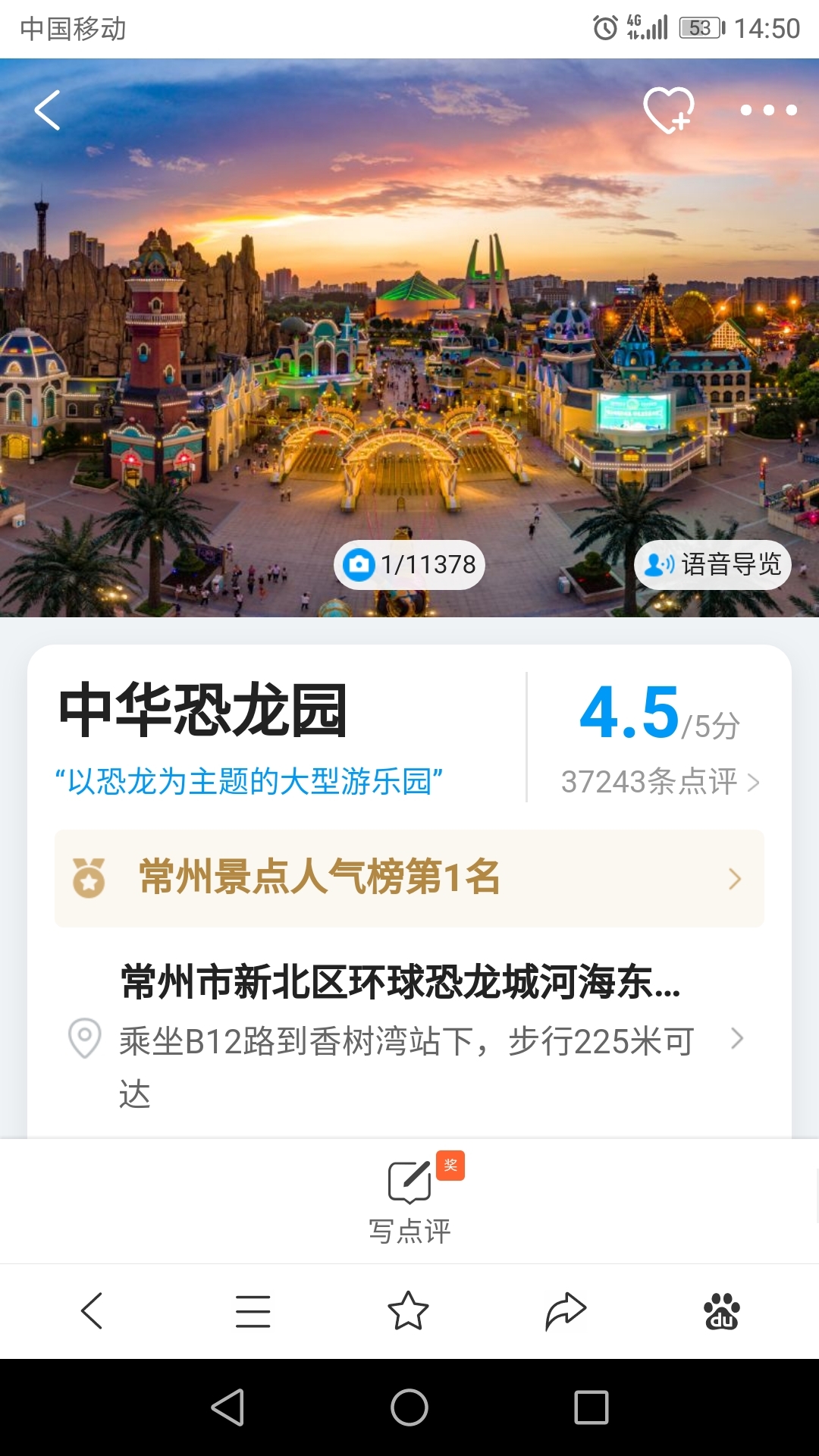Viewport: 819px width, 1456px height.
Task: Go to the system home screen
Action: tap(409, 1408)
